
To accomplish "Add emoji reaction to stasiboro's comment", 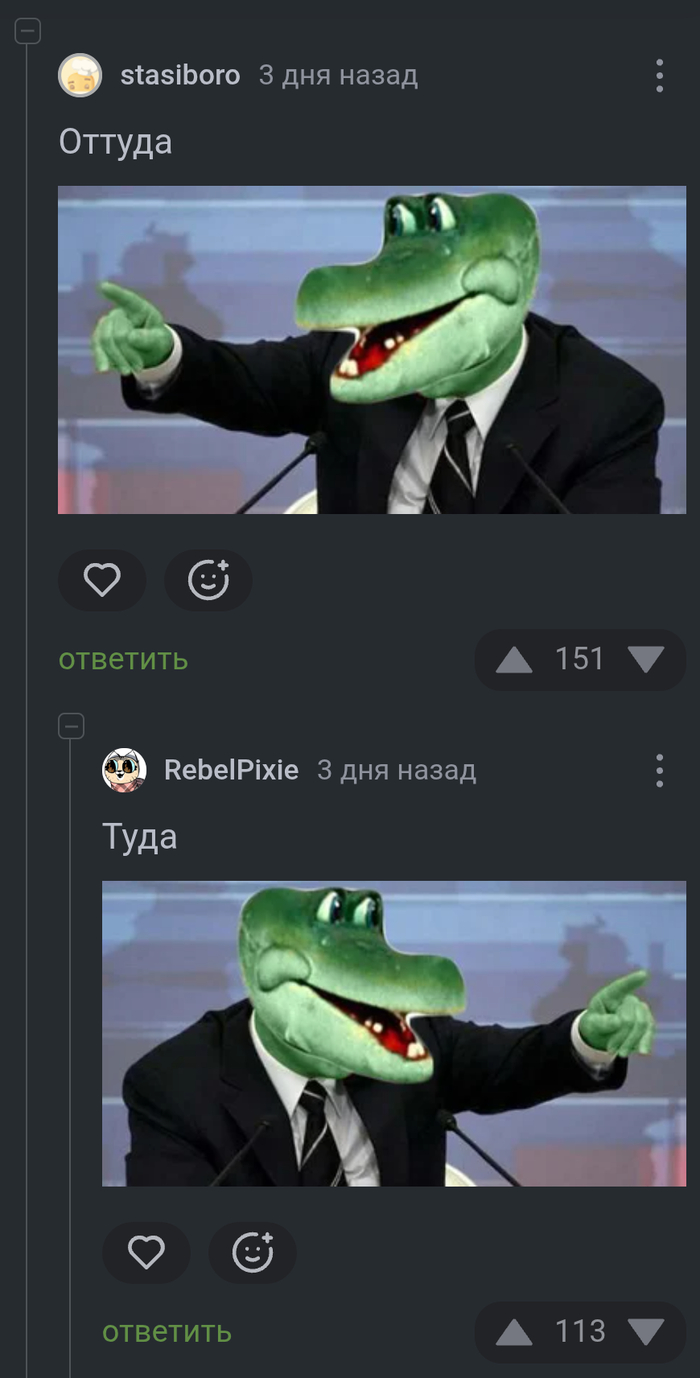I will point(208,580).
